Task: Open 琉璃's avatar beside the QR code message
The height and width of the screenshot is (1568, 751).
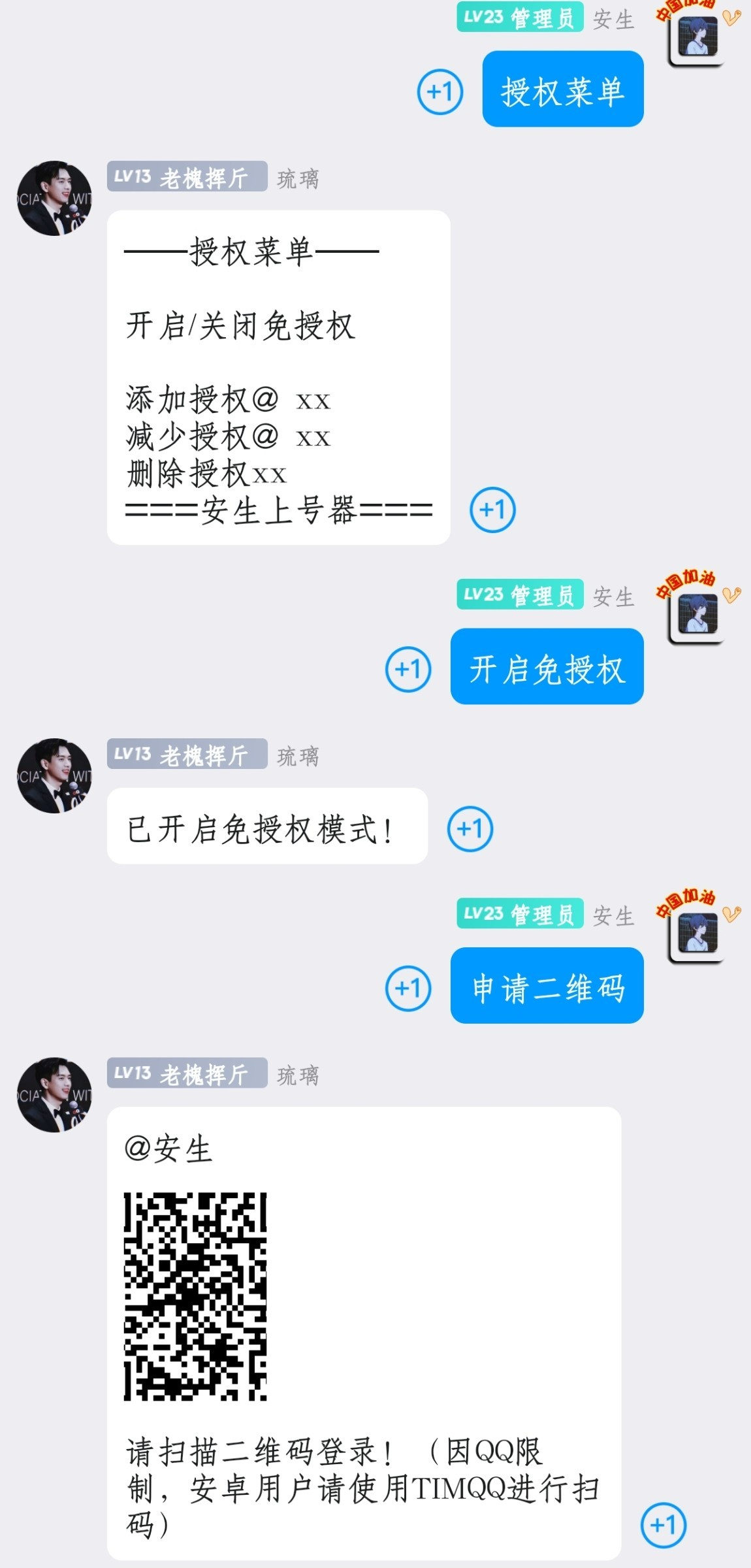Action: point(54,1094)
